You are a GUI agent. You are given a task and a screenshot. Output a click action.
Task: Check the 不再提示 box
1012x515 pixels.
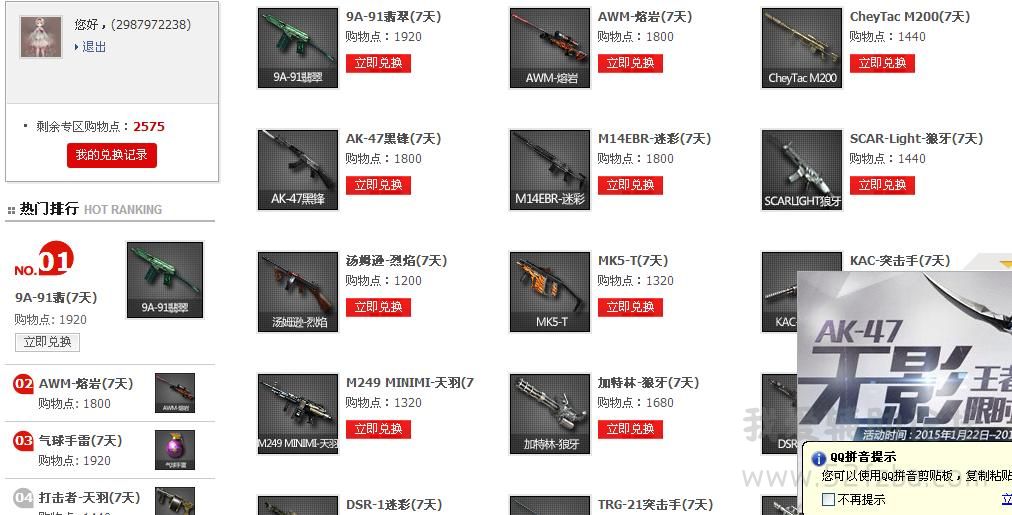pos(828,499)
